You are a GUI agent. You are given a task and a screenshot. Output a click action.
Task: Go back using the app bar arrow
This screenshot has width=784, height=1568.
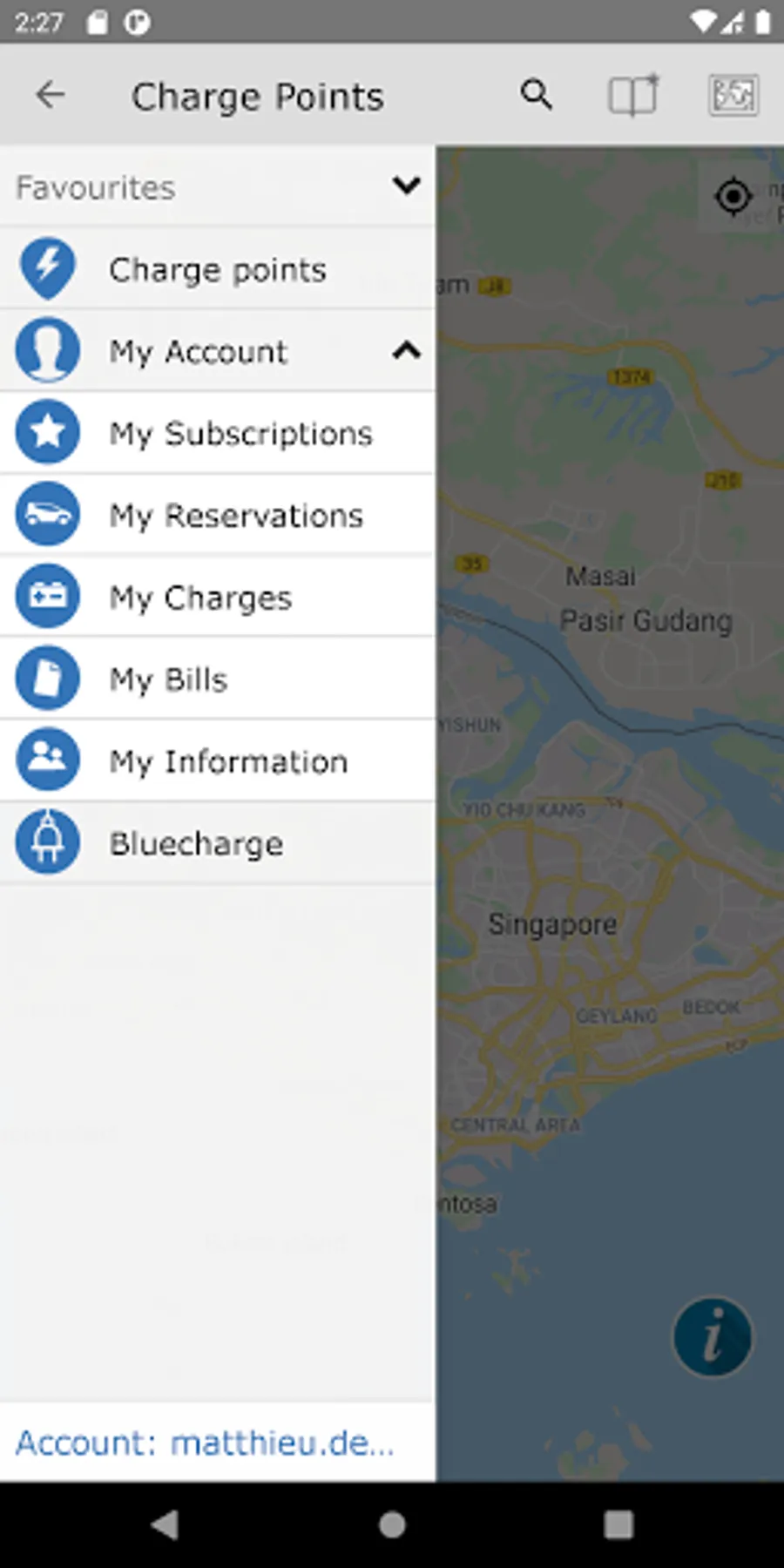pyautogui.click(x=51, y=95)
